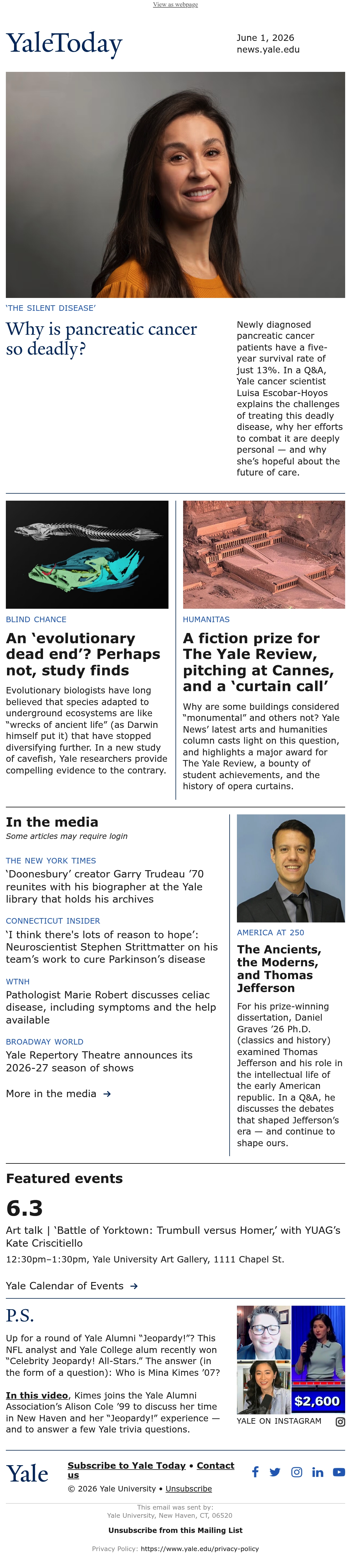The width and height of the screenshot is (351, 1568).
Task: Open the pancreatic cancer article headline
Action: coord(101,339)
